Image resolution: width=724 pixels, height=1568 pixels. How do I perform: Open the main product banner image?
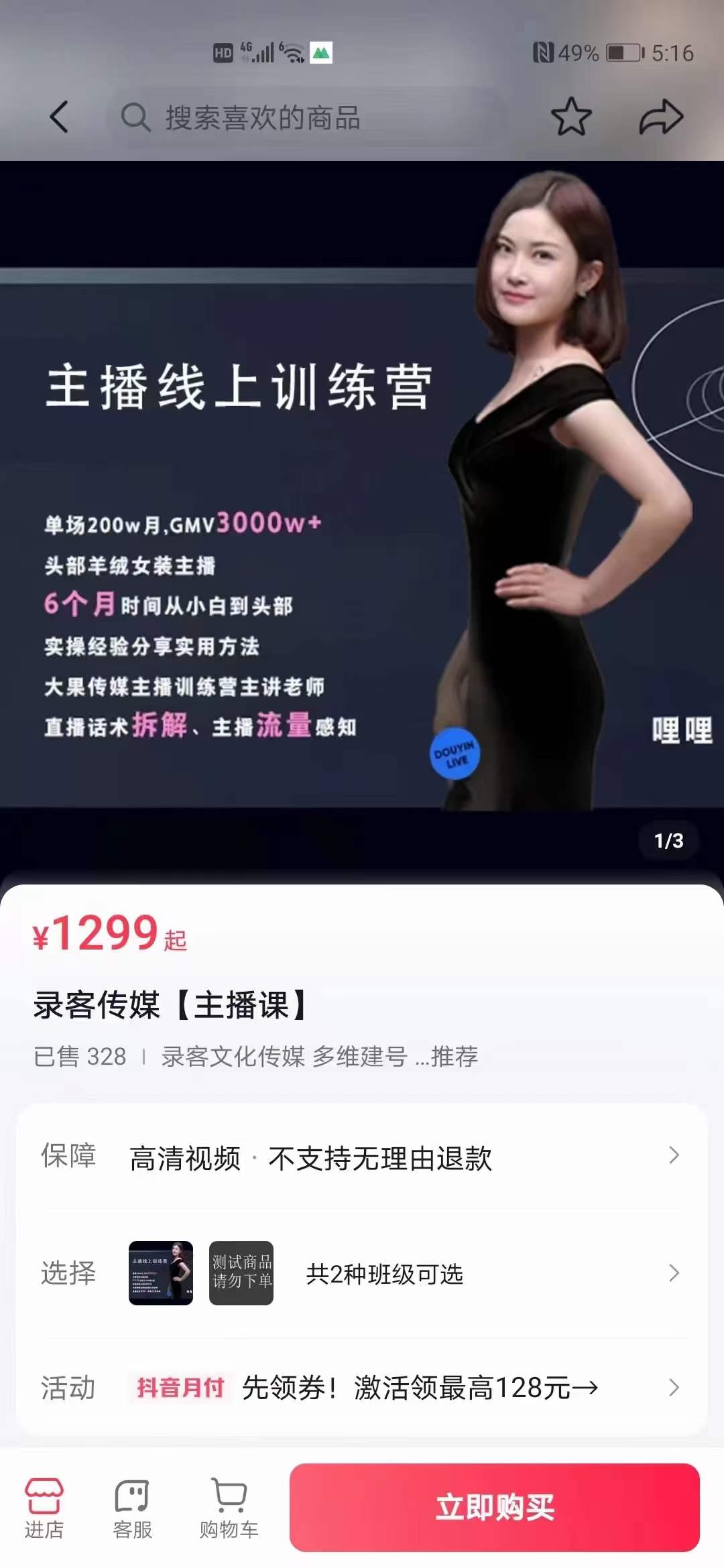coord(362,516)
